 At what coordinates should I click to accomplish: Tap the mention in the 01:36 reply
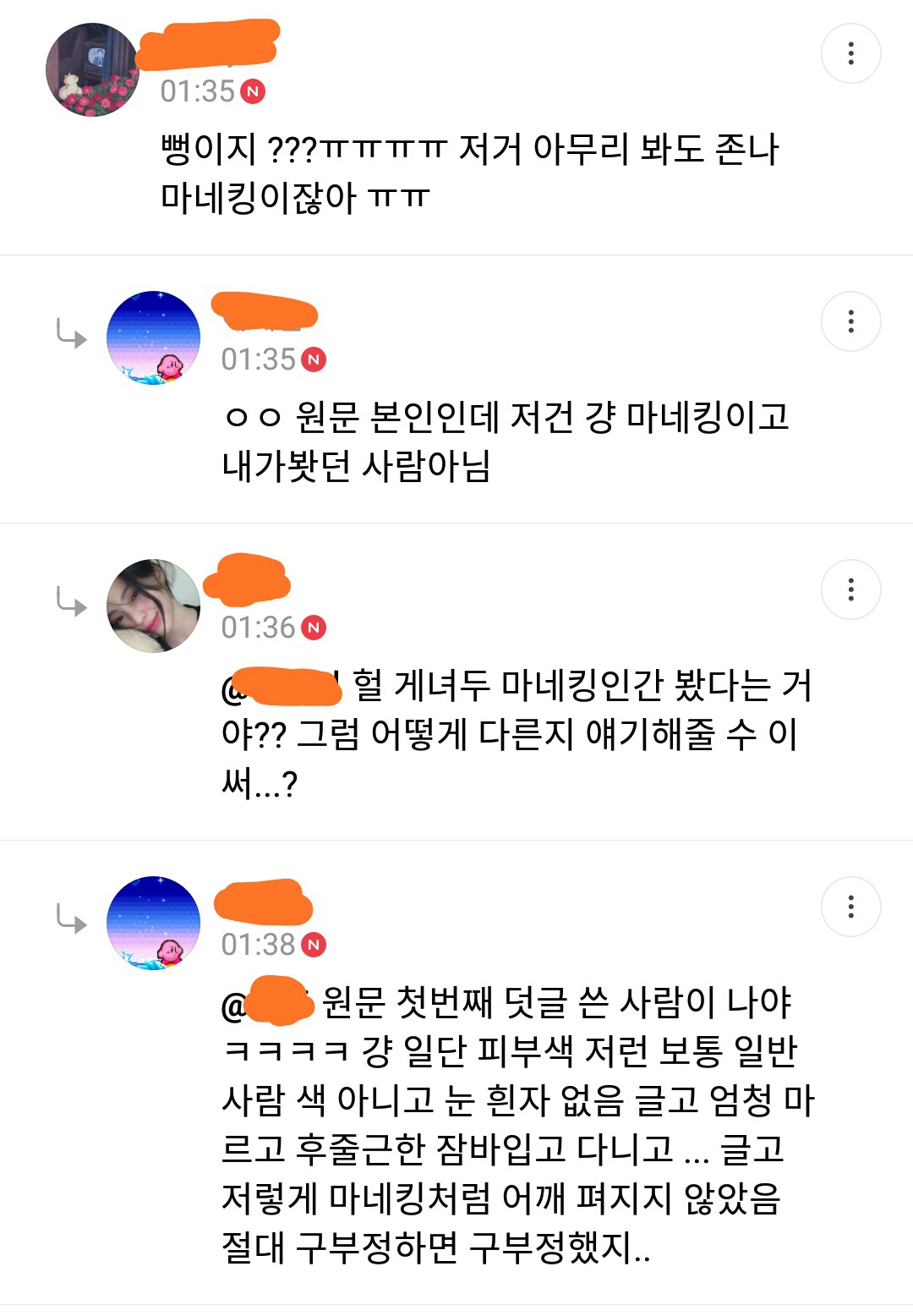tap(281, 686)
